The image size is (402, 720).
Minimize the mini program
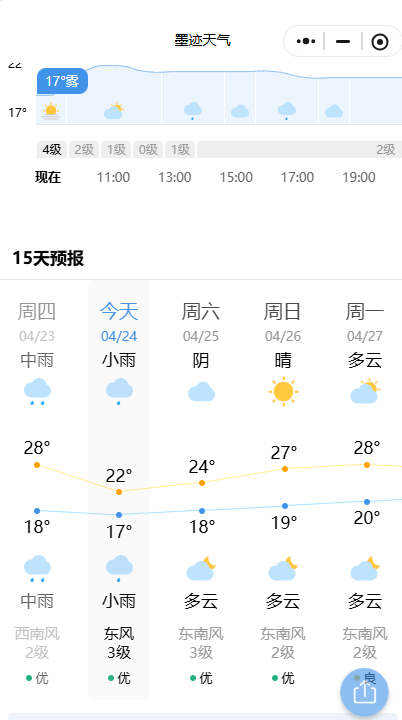[x=343, y=41]
